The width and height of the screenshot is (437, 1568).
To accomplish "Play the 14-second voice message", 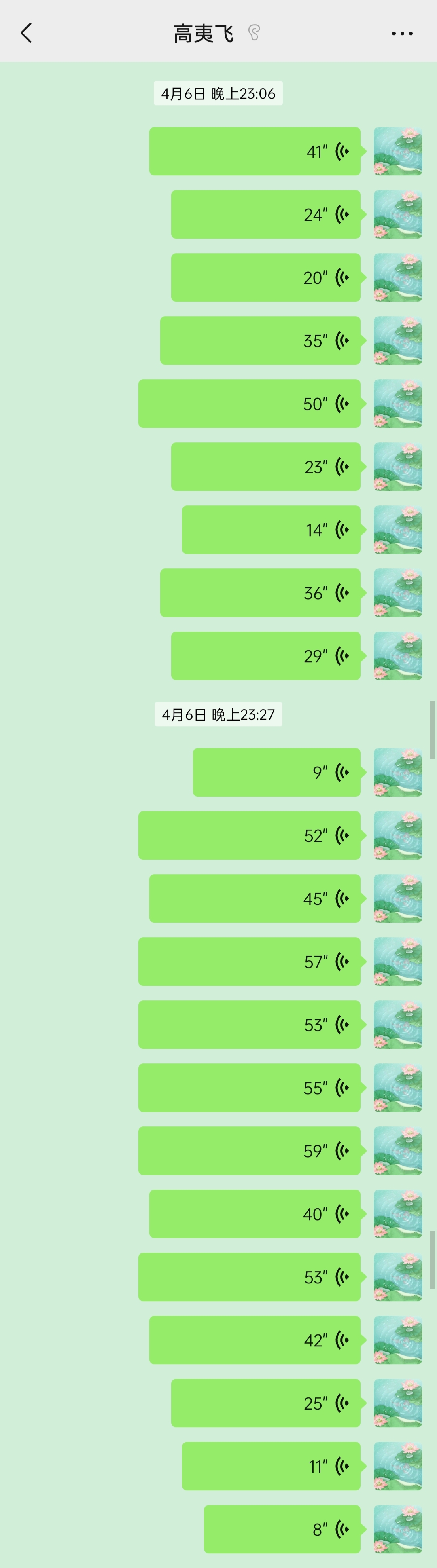I will 271,530.
